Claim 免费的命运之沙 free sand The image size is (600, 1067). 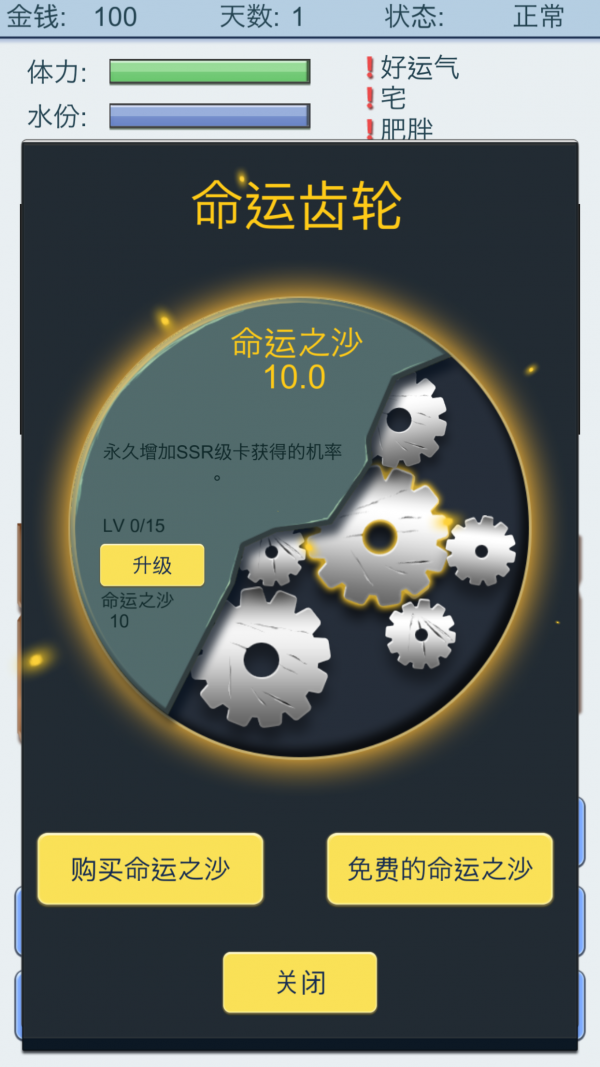point(440,868)
